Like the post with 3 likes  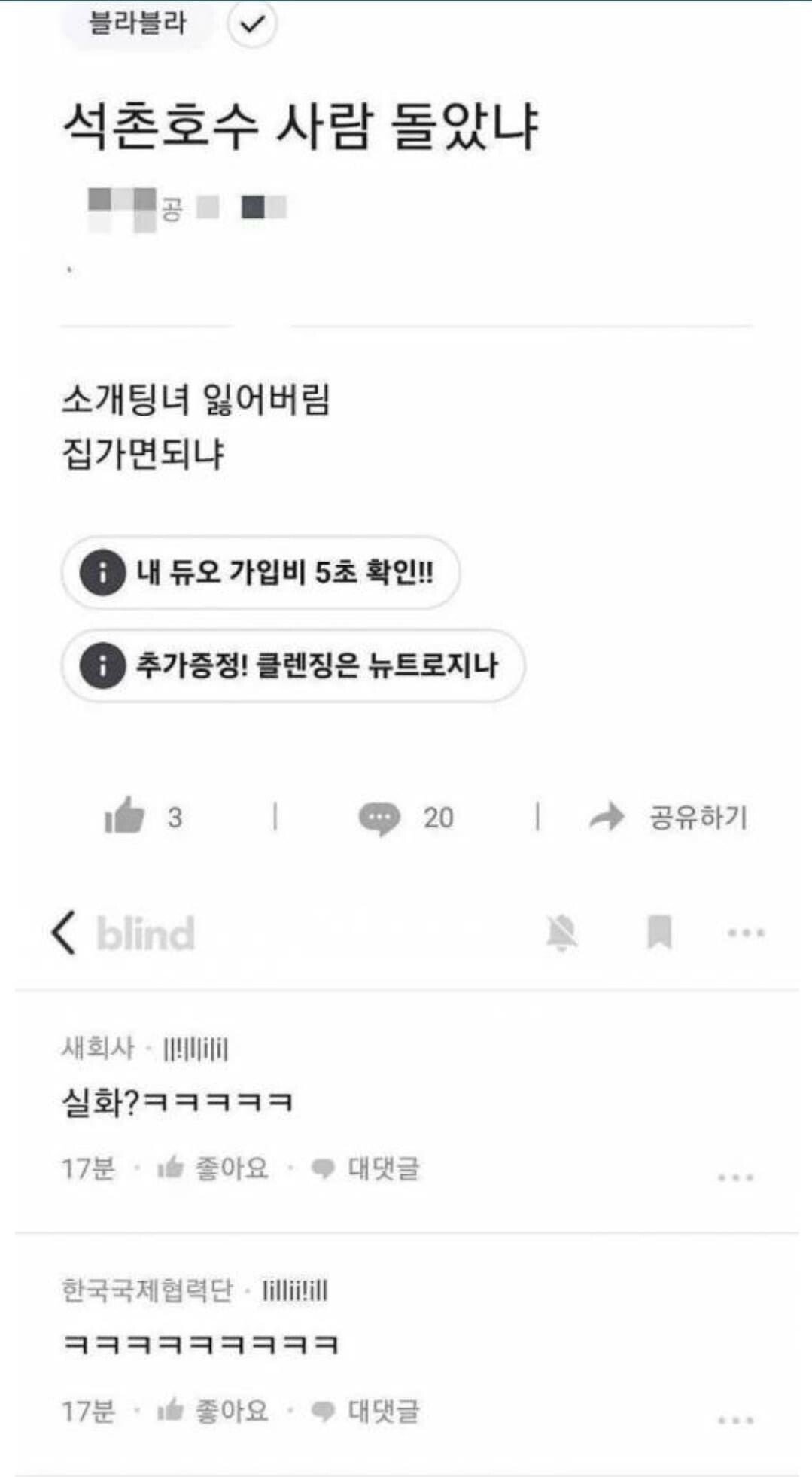[143, 817]
